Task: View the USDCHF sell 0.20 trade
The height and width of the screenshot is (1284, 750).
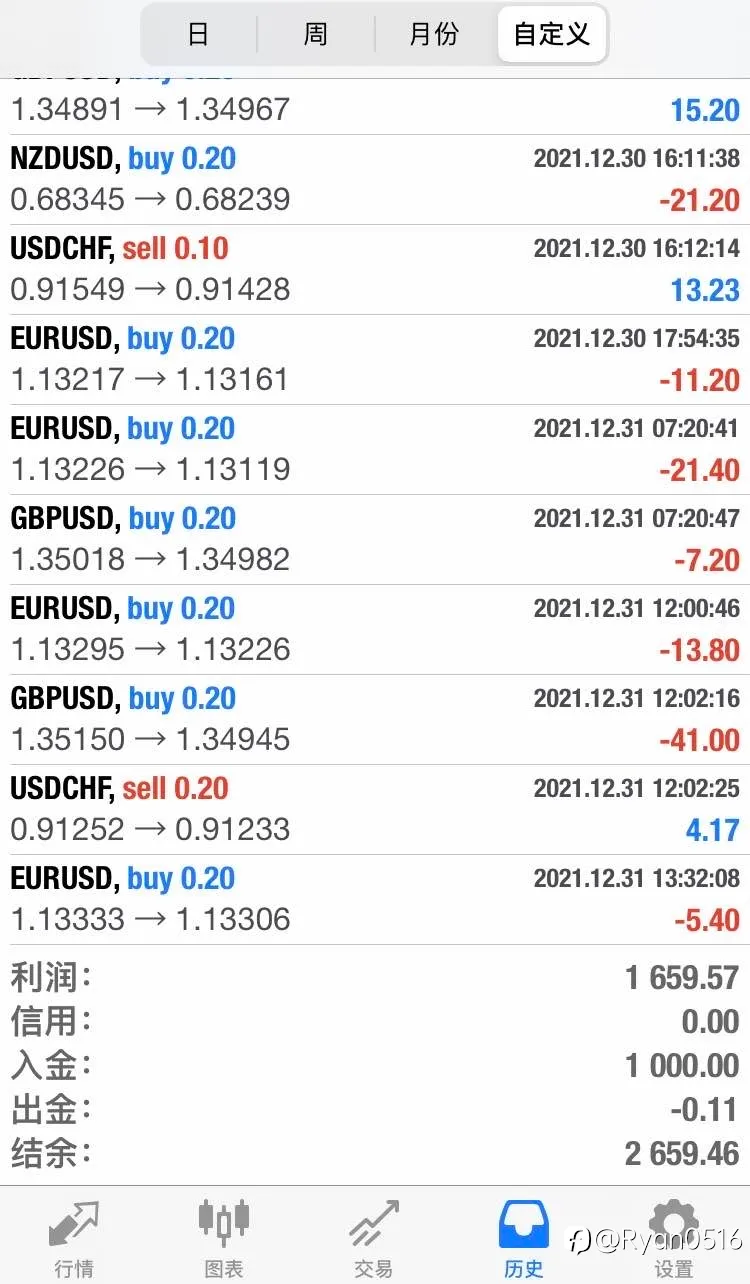Action: 375,810
